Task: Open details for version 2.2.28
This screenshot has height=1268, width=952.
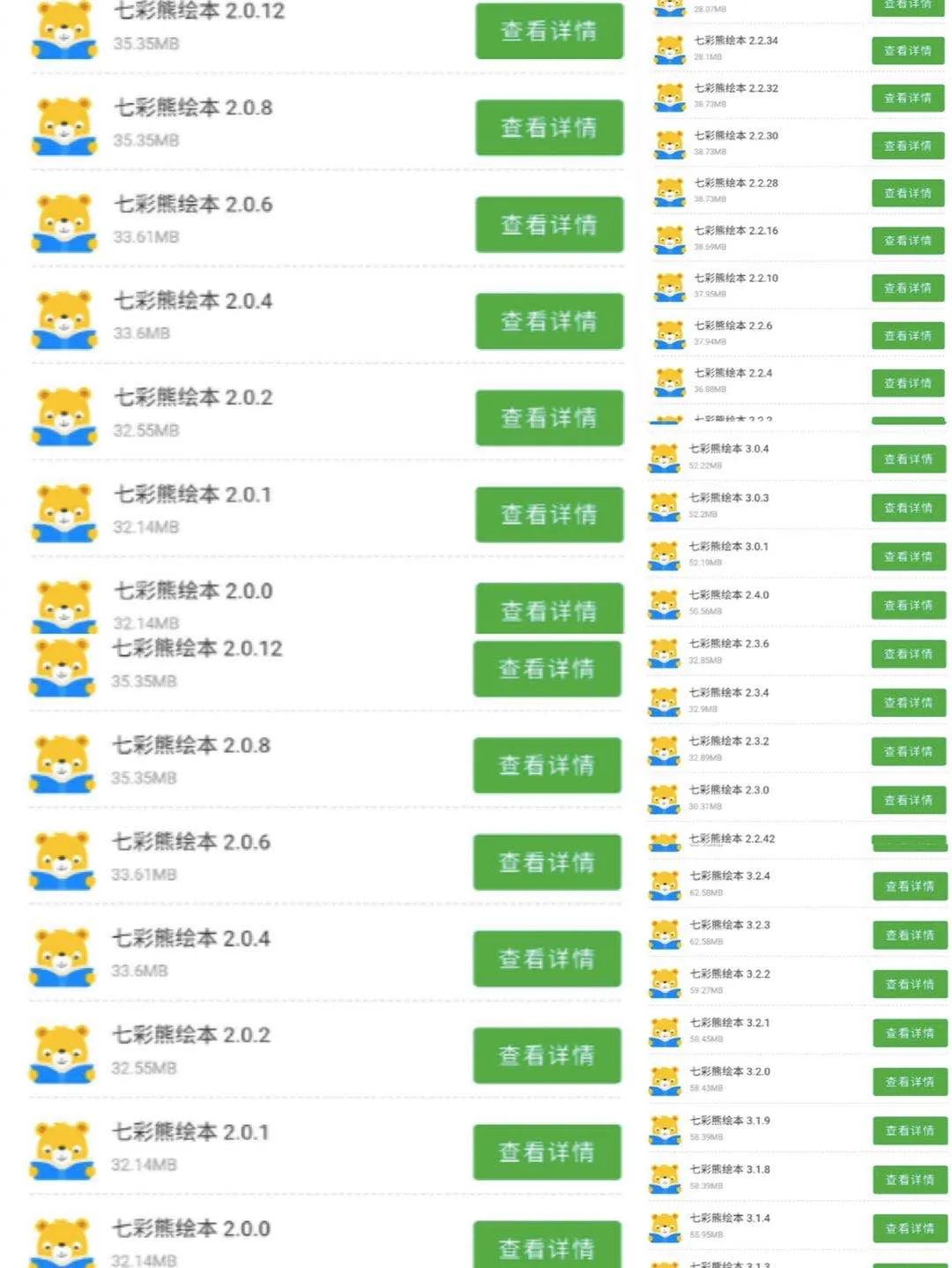Action: [909, 192]
